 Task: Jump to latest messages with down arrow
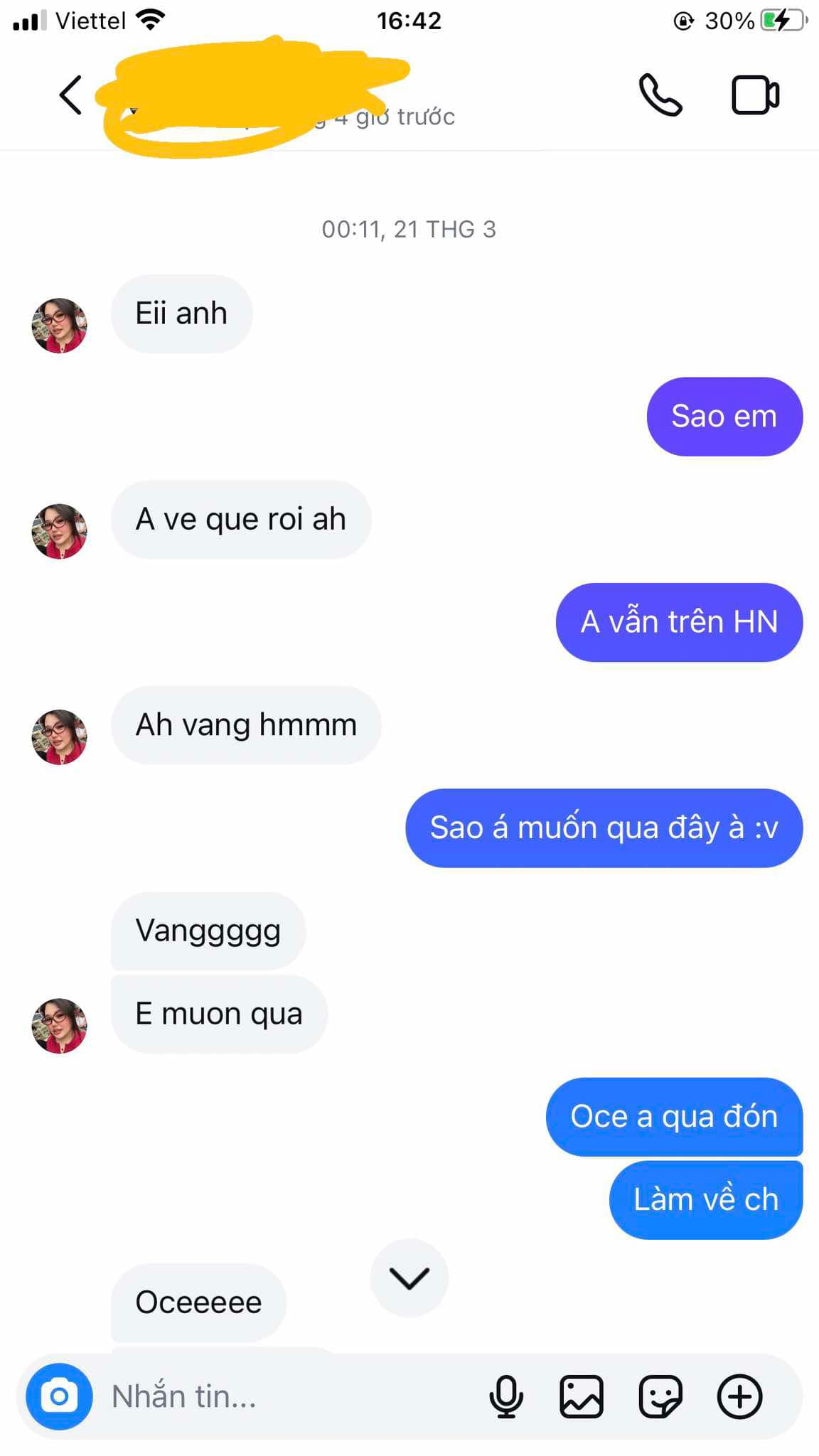click(409, 1278)
